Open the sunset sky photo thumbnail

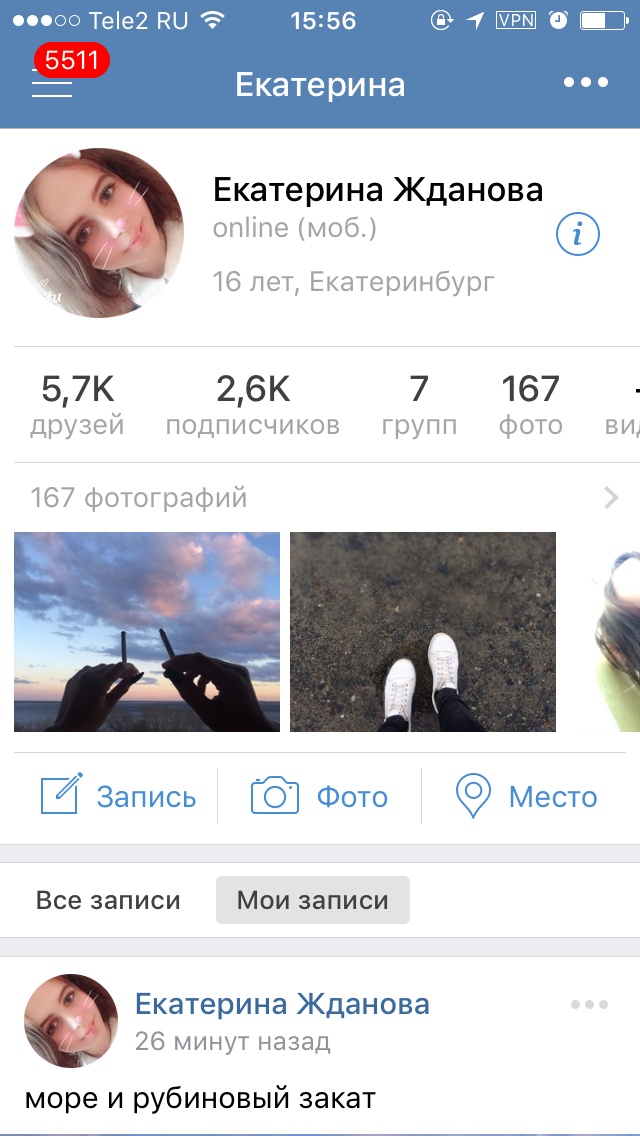[147, 632]
